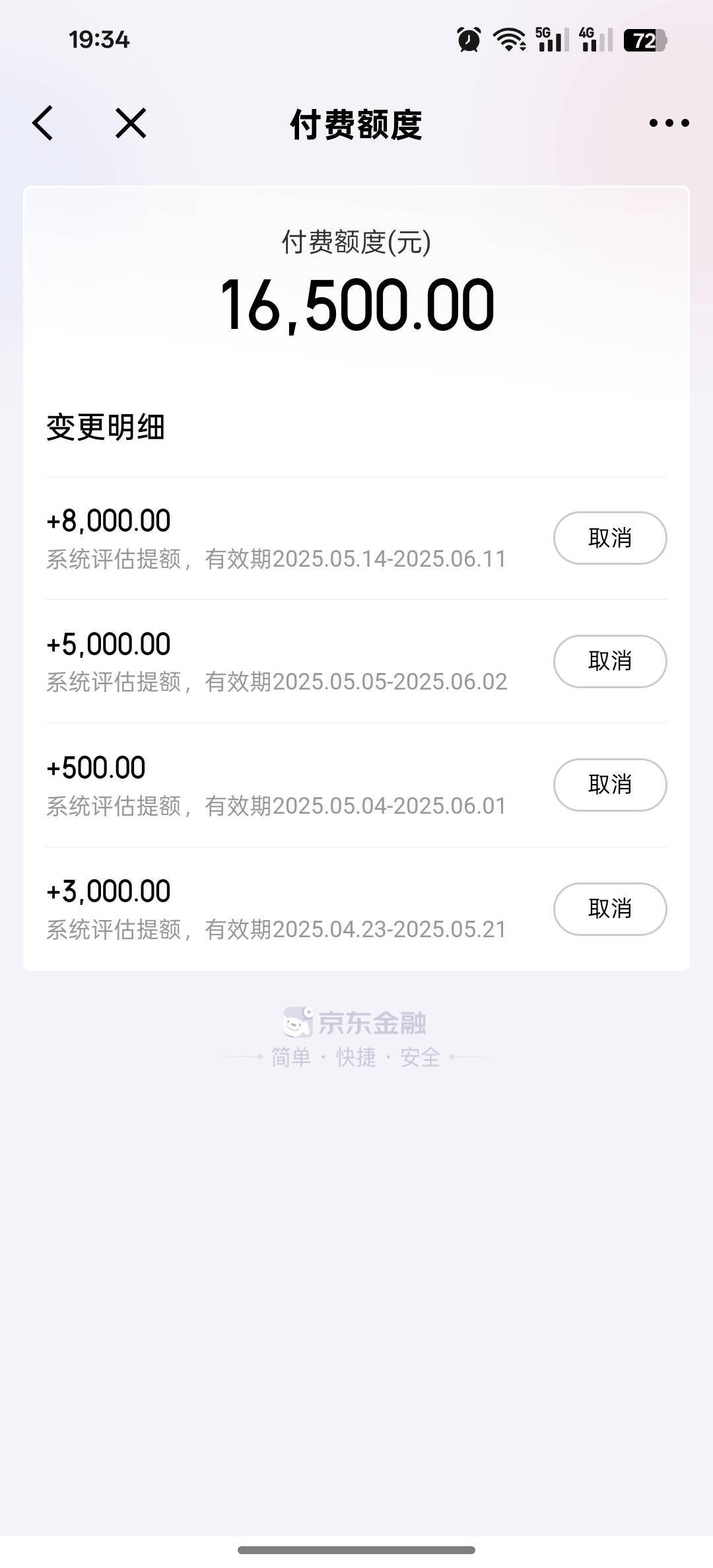The height and width of the screenshot is (1568, 713).
Task: Cancel the +8,000.00 limit increase
Action: [610, 538]
